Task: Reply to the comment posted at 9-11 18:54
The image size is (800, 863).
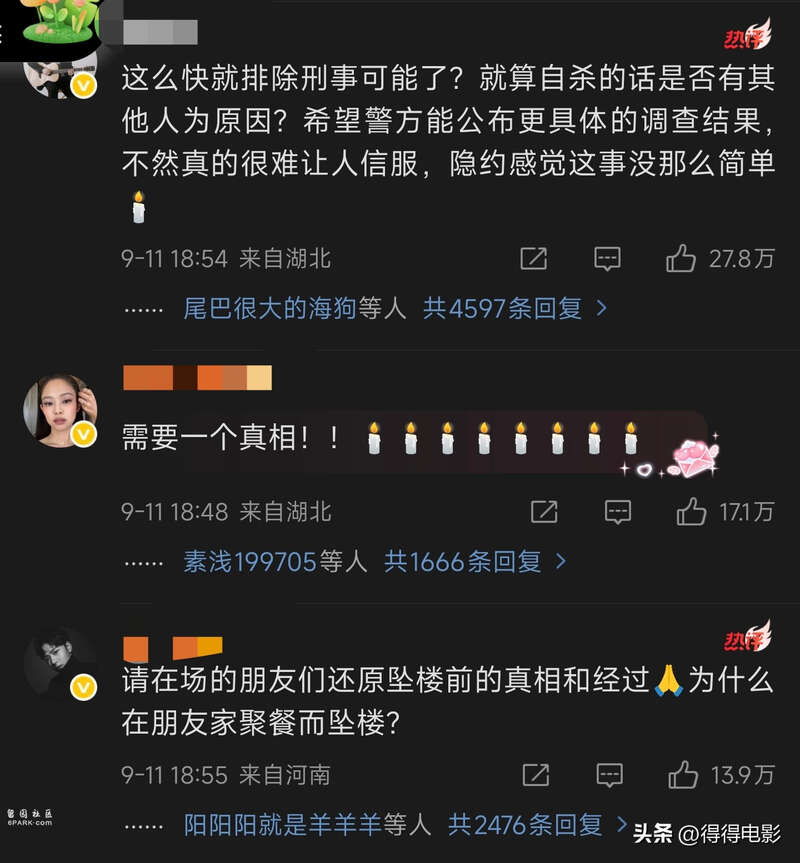Action: 607,259
